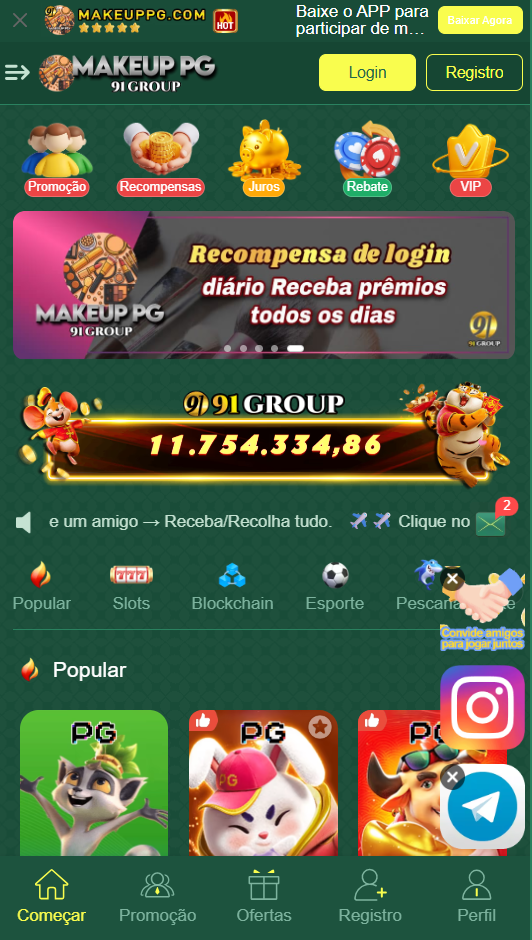Select the Blockchain game category
The height and width of the screenshot is (940, 532).
click(x=232, y=588)
